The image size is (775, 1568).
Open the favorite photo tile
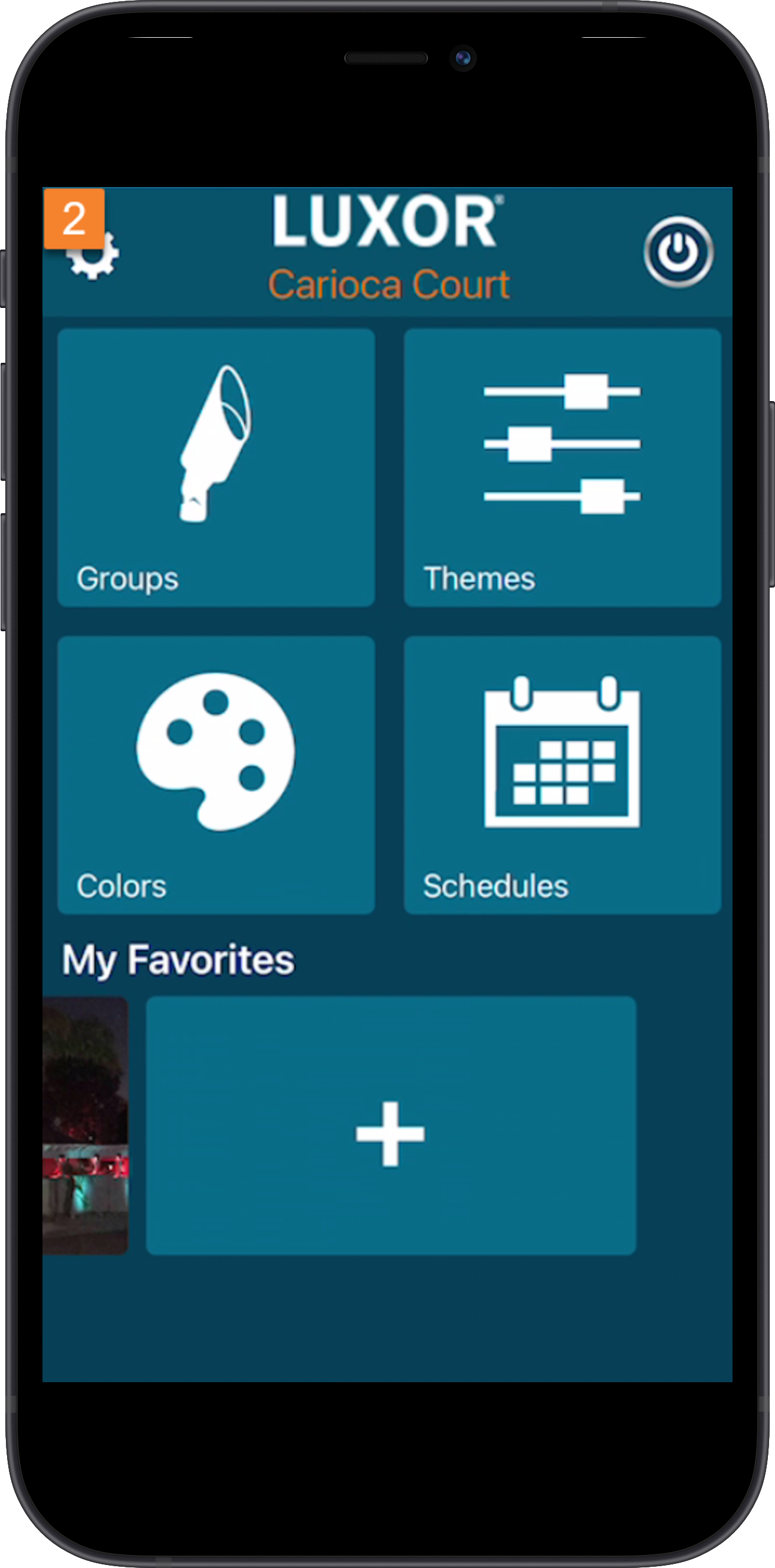click(x=86, y=1125)
